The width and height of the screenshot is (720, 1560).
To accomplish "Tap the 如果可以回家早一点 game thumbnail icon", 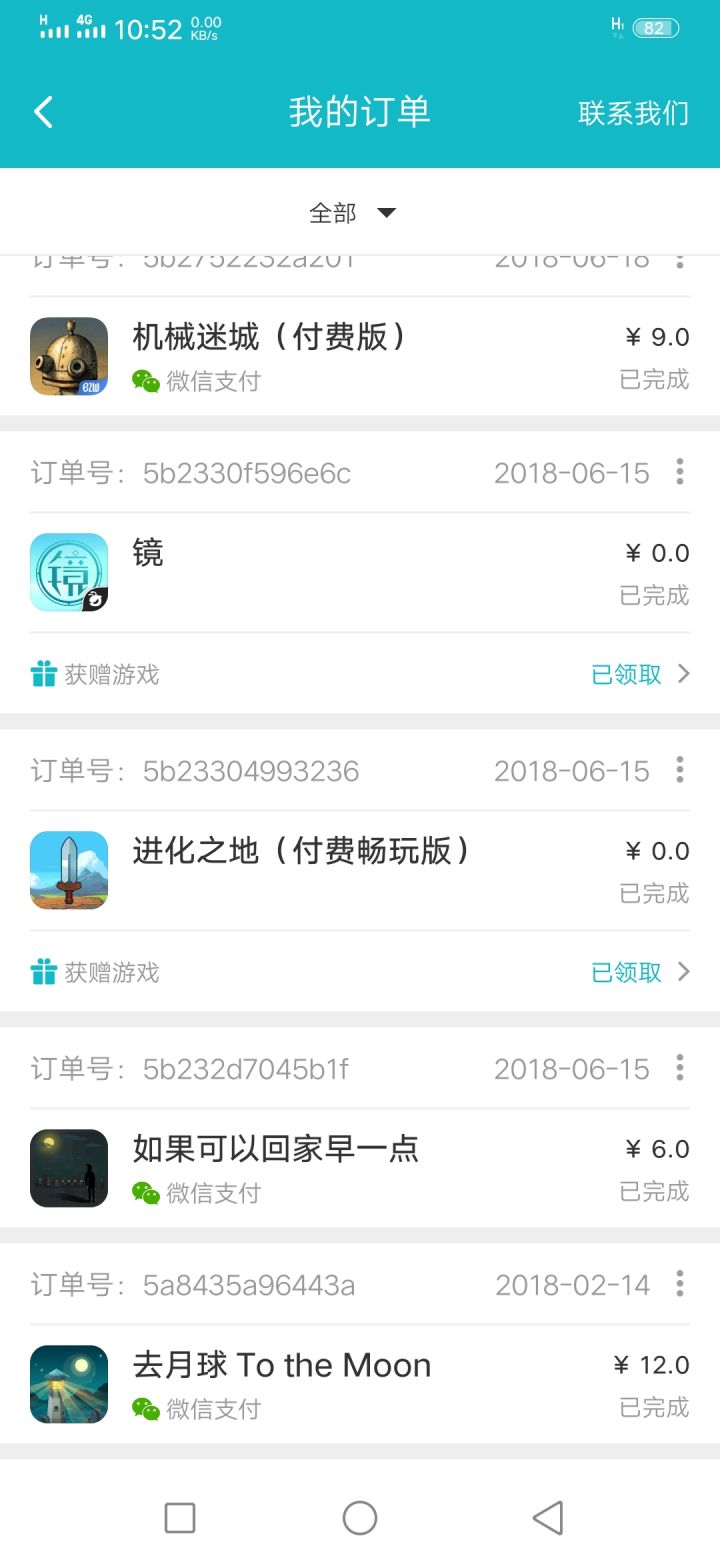I will (68, 1167).
